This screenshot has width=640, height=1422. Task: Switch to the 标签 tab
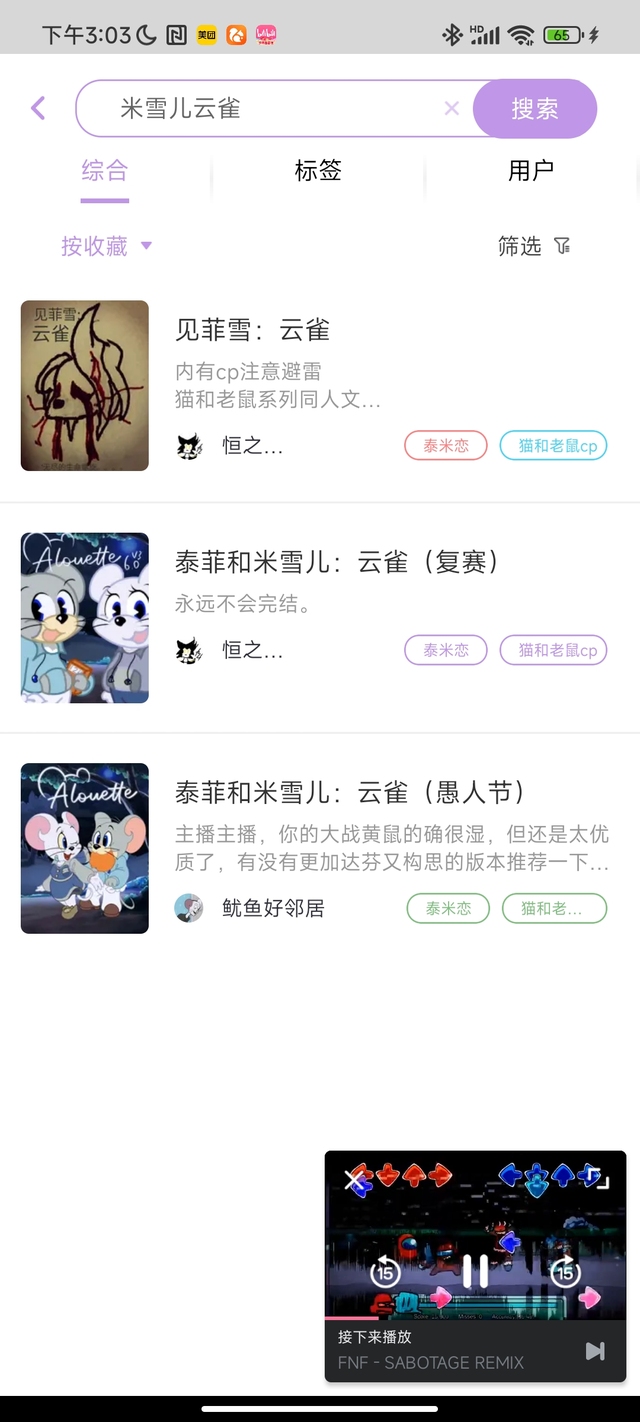pyautogui.click(x=318, y=171)
